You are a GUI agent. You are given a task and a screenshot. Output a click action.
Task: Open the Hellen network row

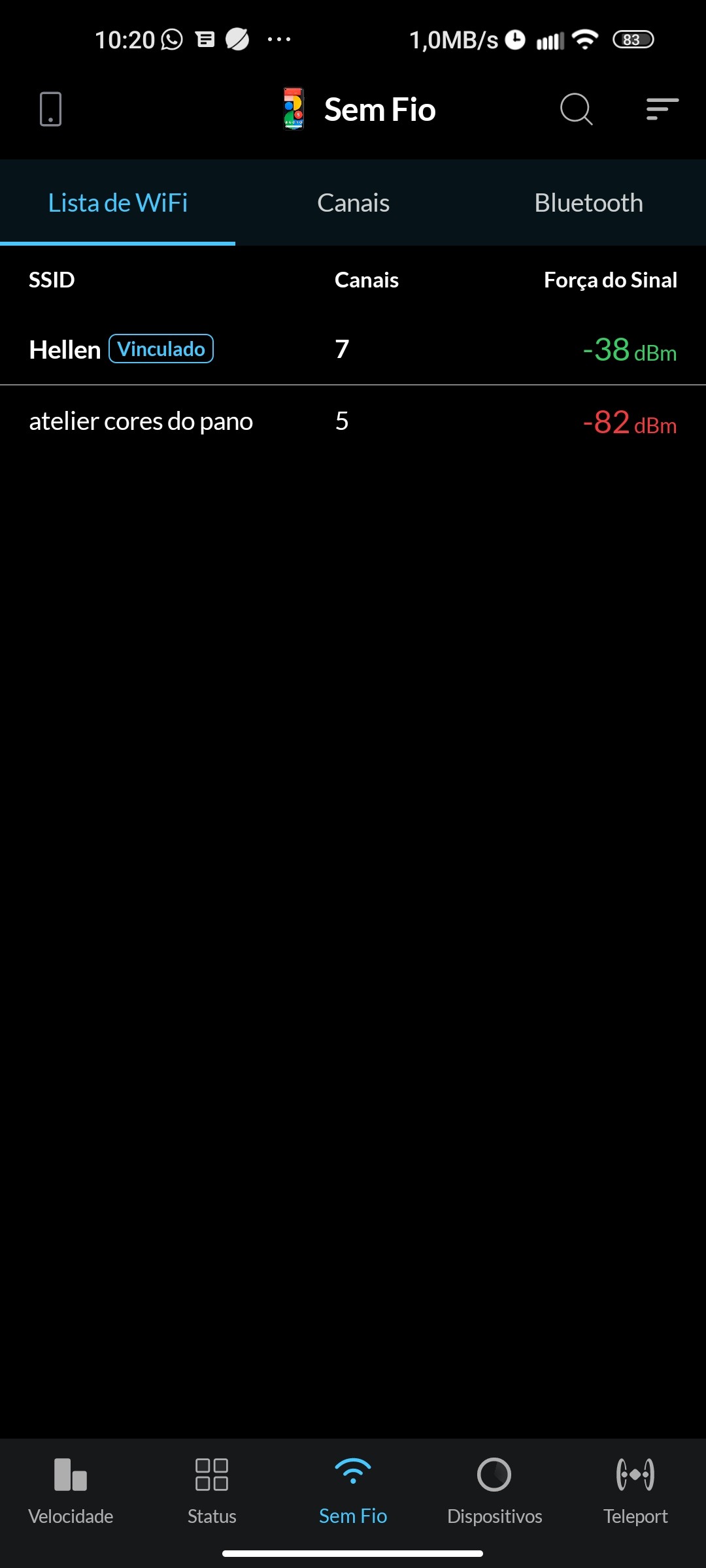353,350
